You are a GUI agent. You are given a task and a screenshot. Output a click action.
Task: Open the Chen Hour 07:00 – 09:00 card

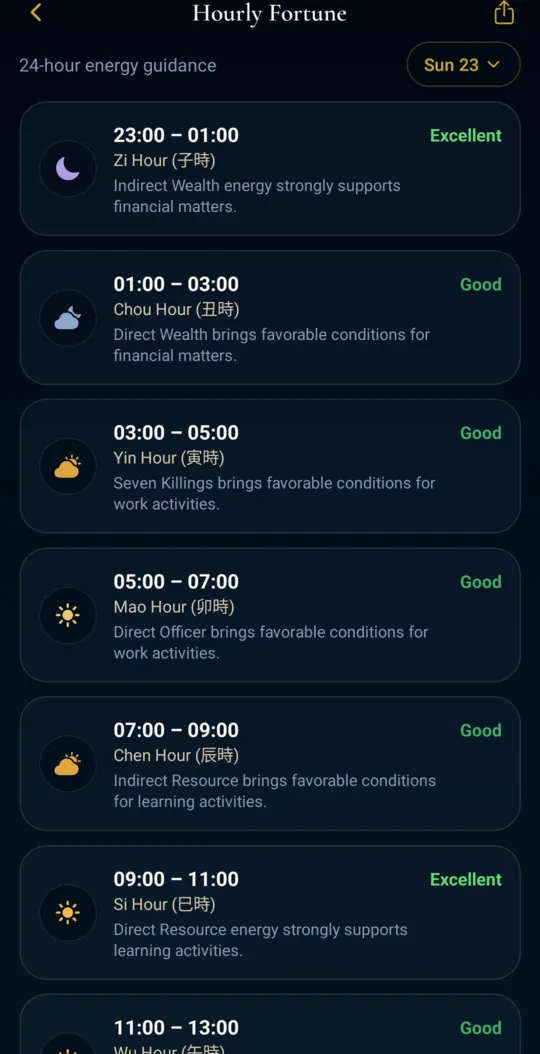click(x=270, y=764)
